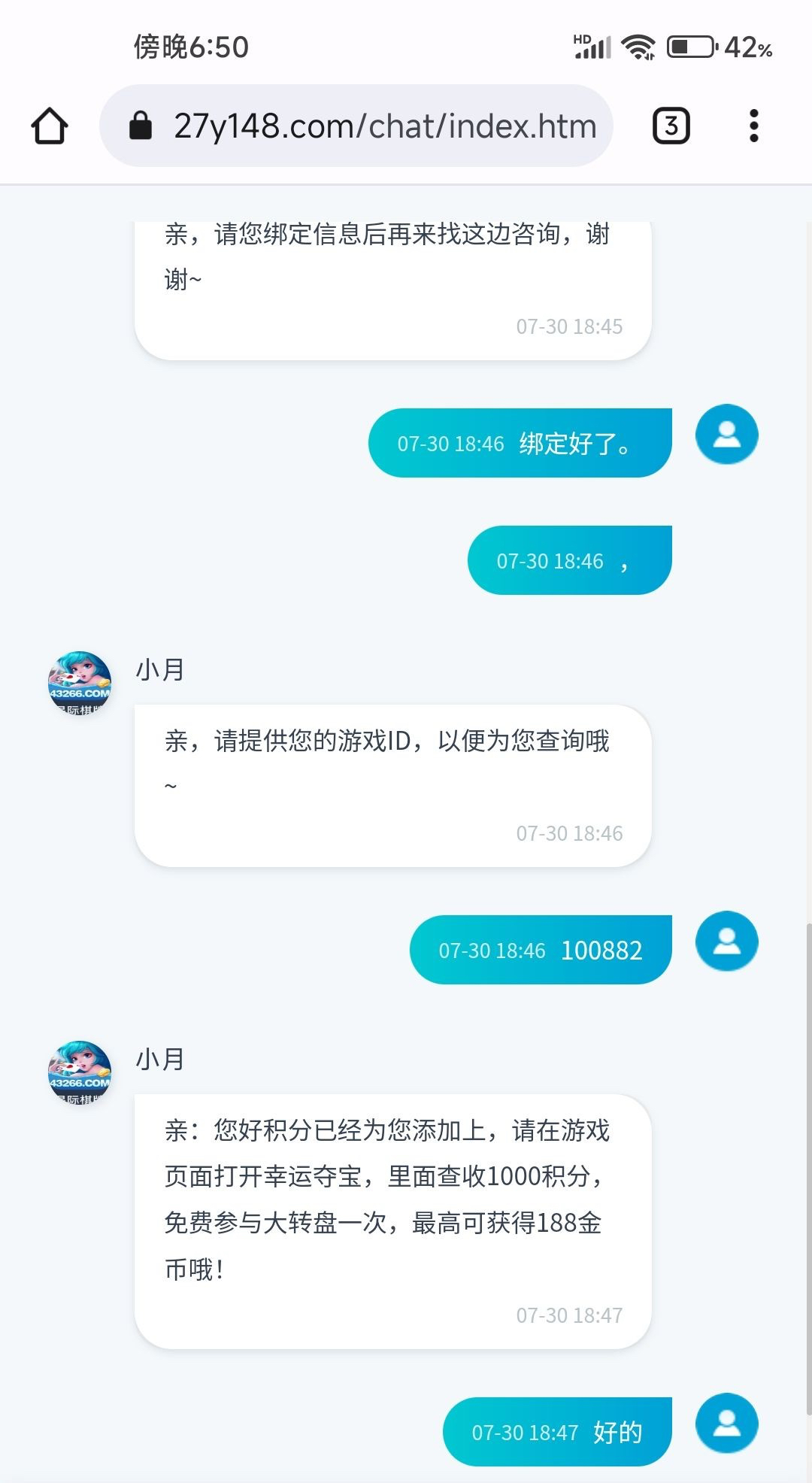Open the browser overflow menu
The width and height of the screenshot is (812, 1483).
click(753, 126)
